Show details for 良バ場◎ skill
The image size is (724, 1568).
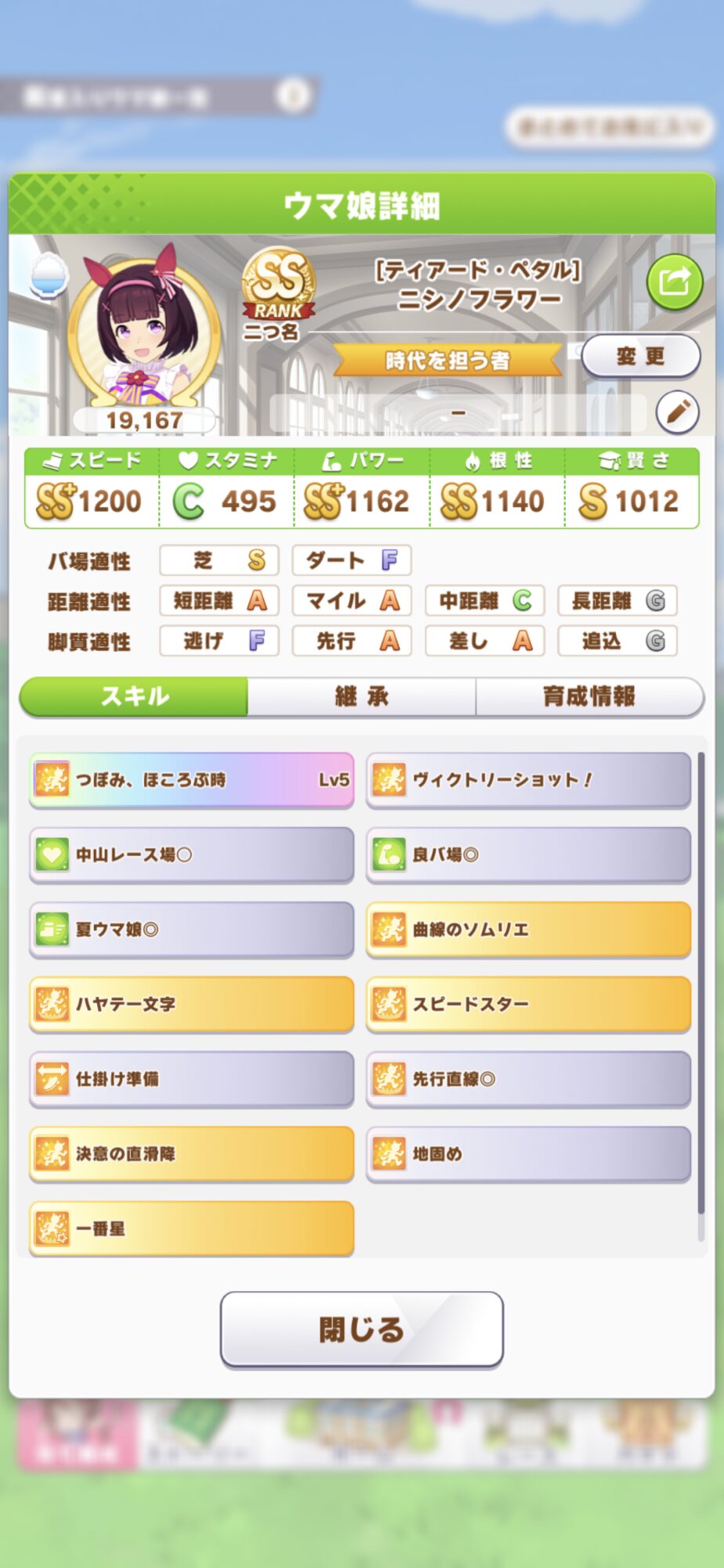point(528,855)
